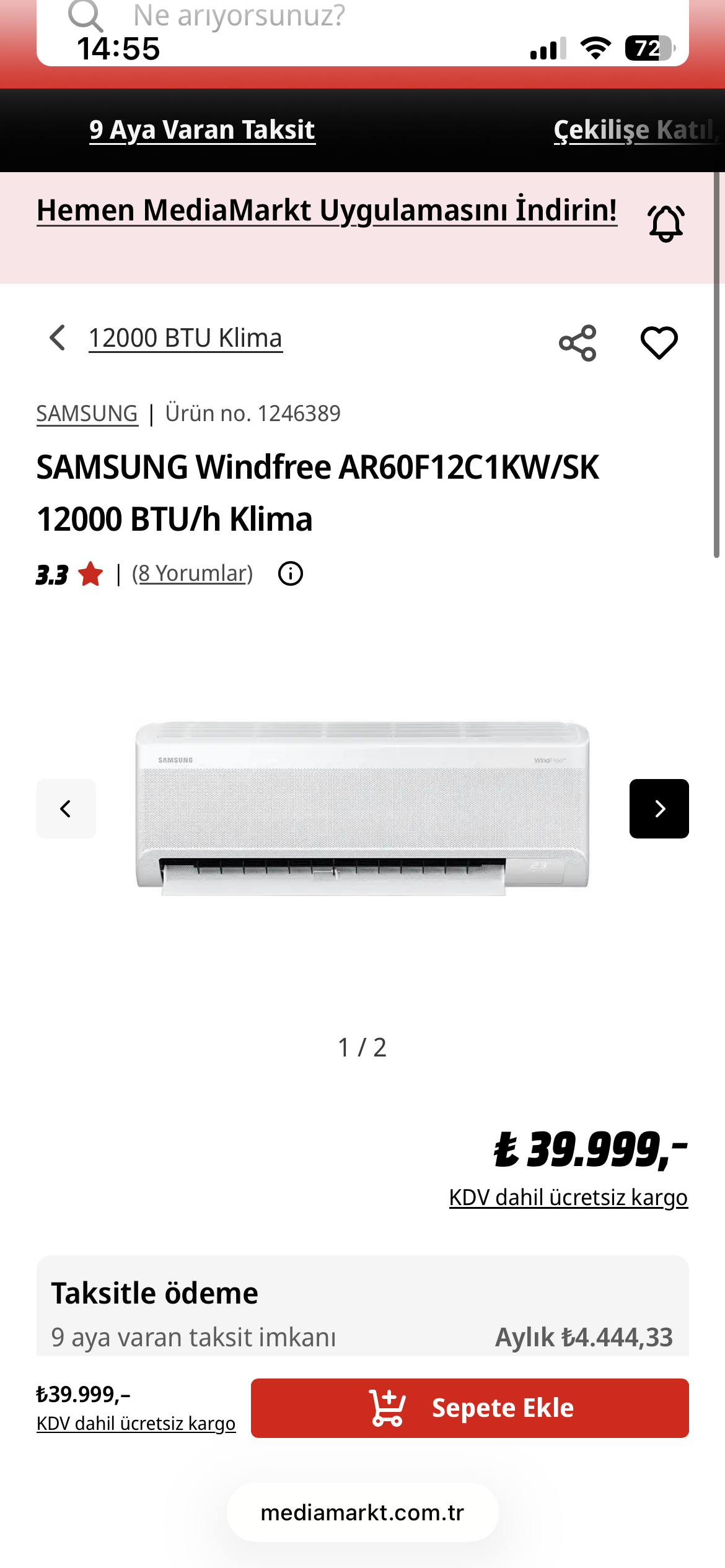Open the notifications bell
This screenshot has height=1568, width=725.
point(666,223)
